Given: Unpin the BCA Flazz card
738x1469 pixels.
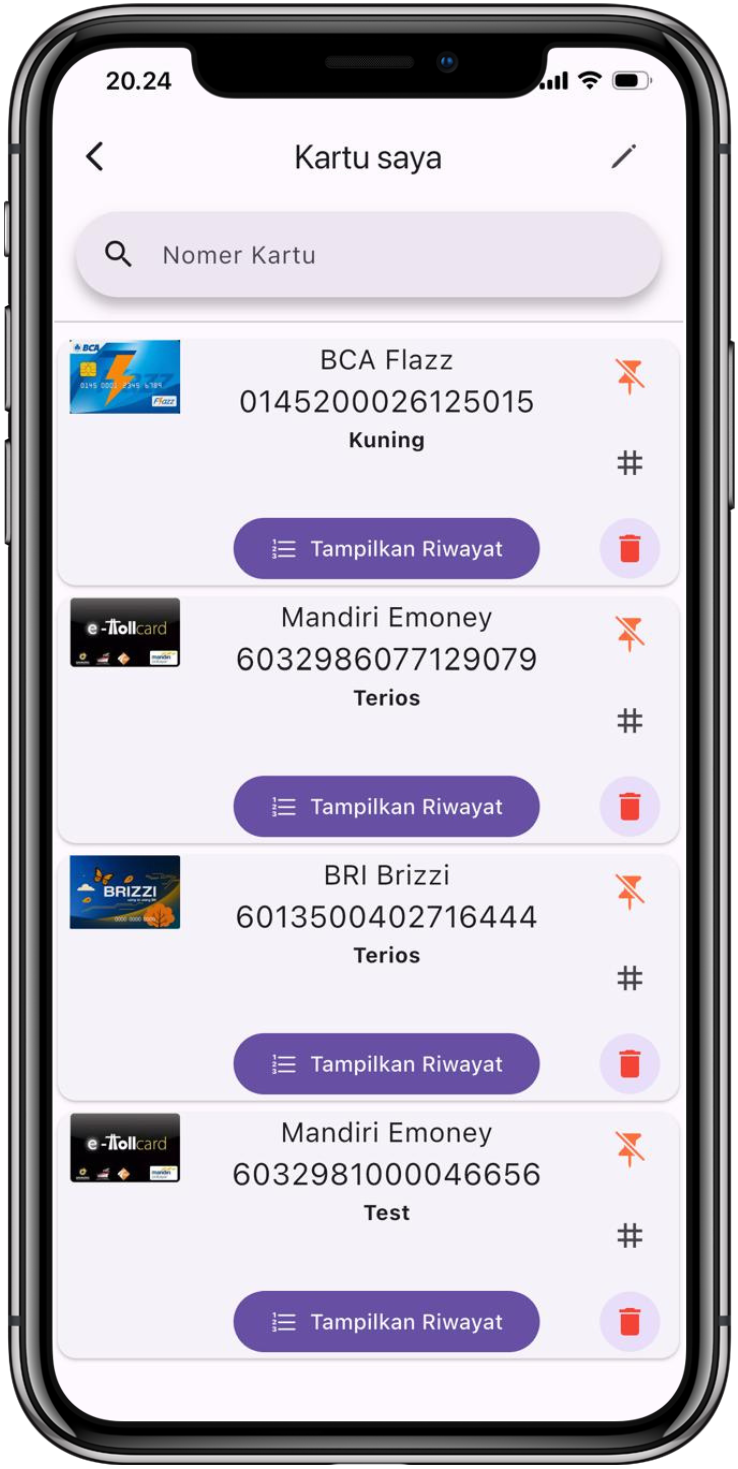Looking at the screenshot, I should [629, 376].
